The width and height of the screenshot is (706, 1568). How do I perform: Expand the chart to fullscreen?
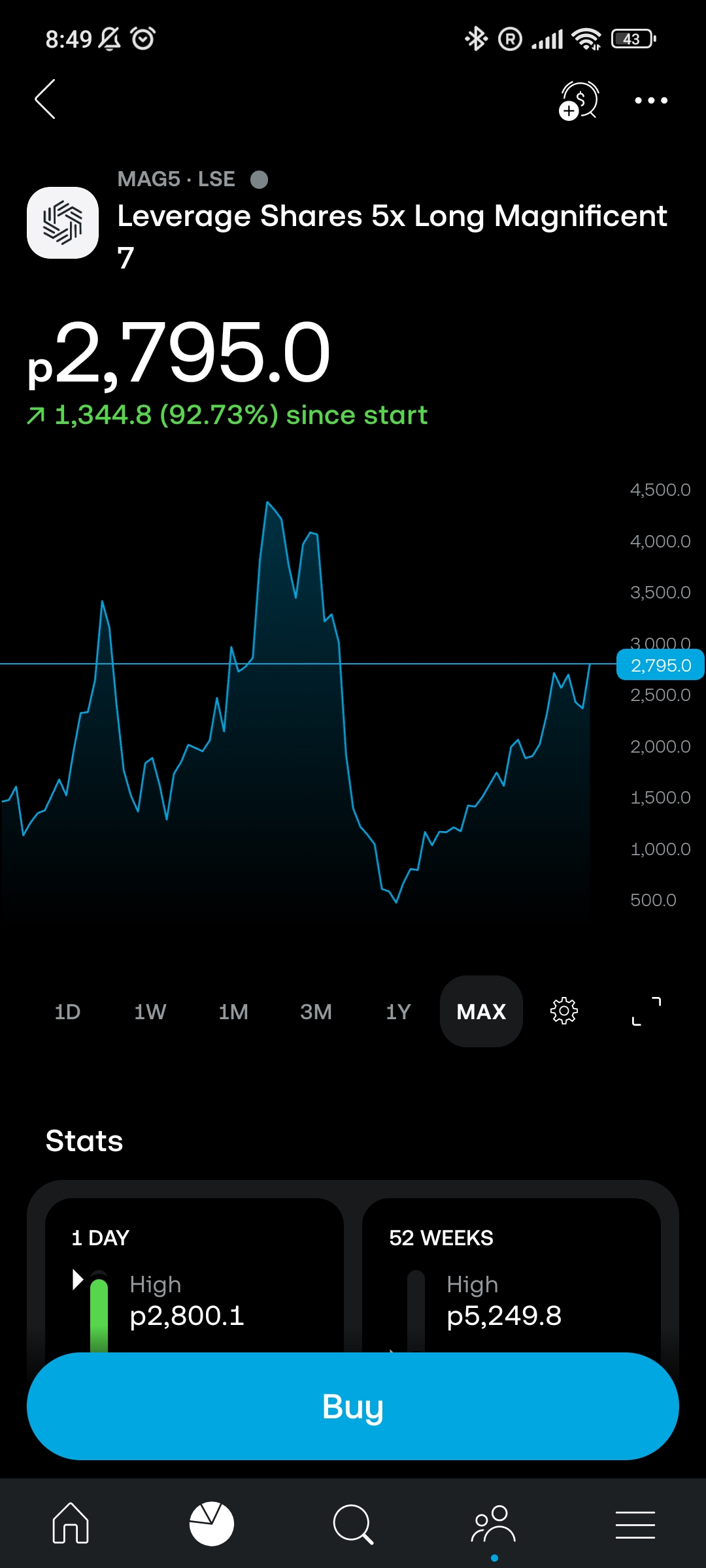click(647, 1011)
